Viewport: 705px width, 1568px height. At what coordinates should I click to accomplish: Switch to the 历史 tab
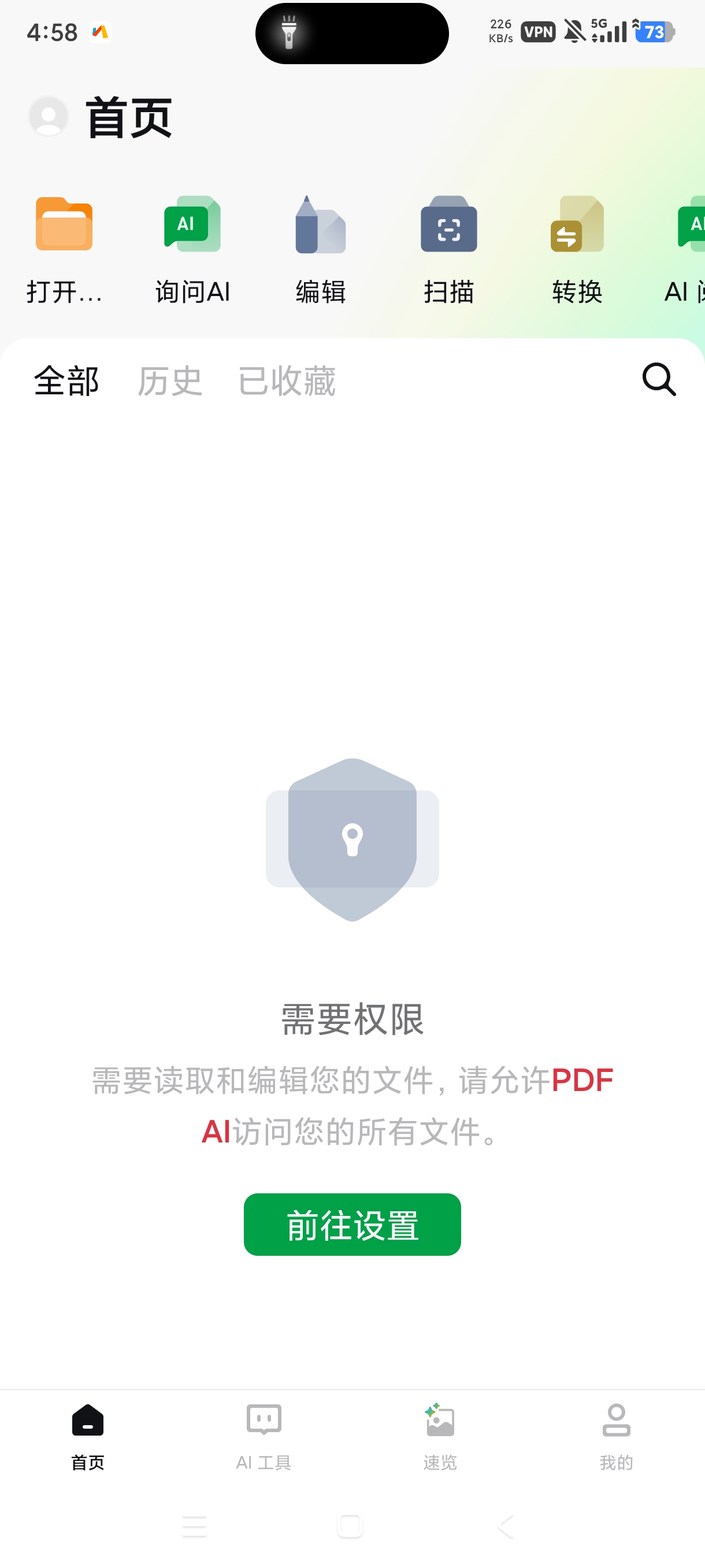[x=170, y=380]
